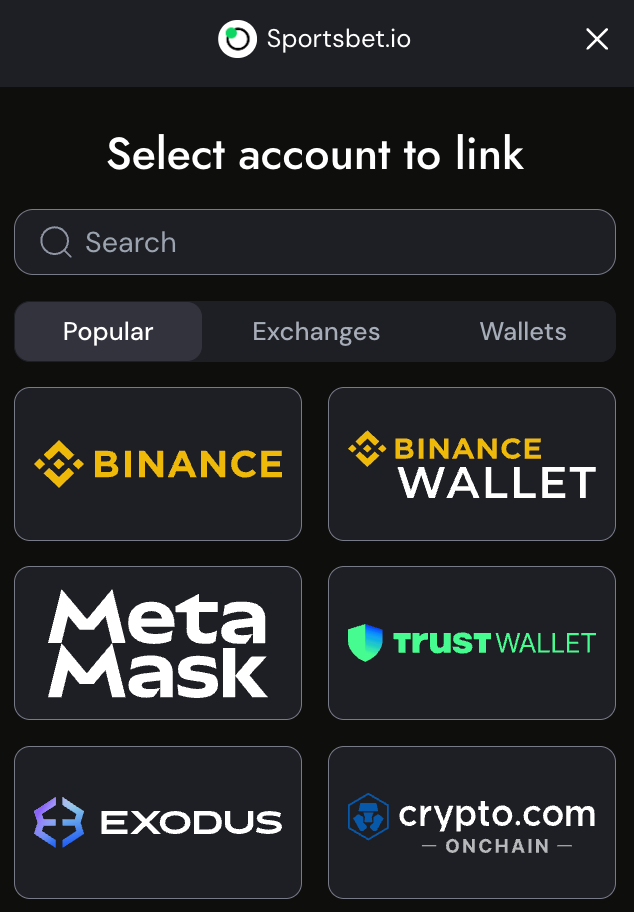Tap the Search field
Image resolution: width=634 pixels, height=912 pixels.
[x=315, y=242]
